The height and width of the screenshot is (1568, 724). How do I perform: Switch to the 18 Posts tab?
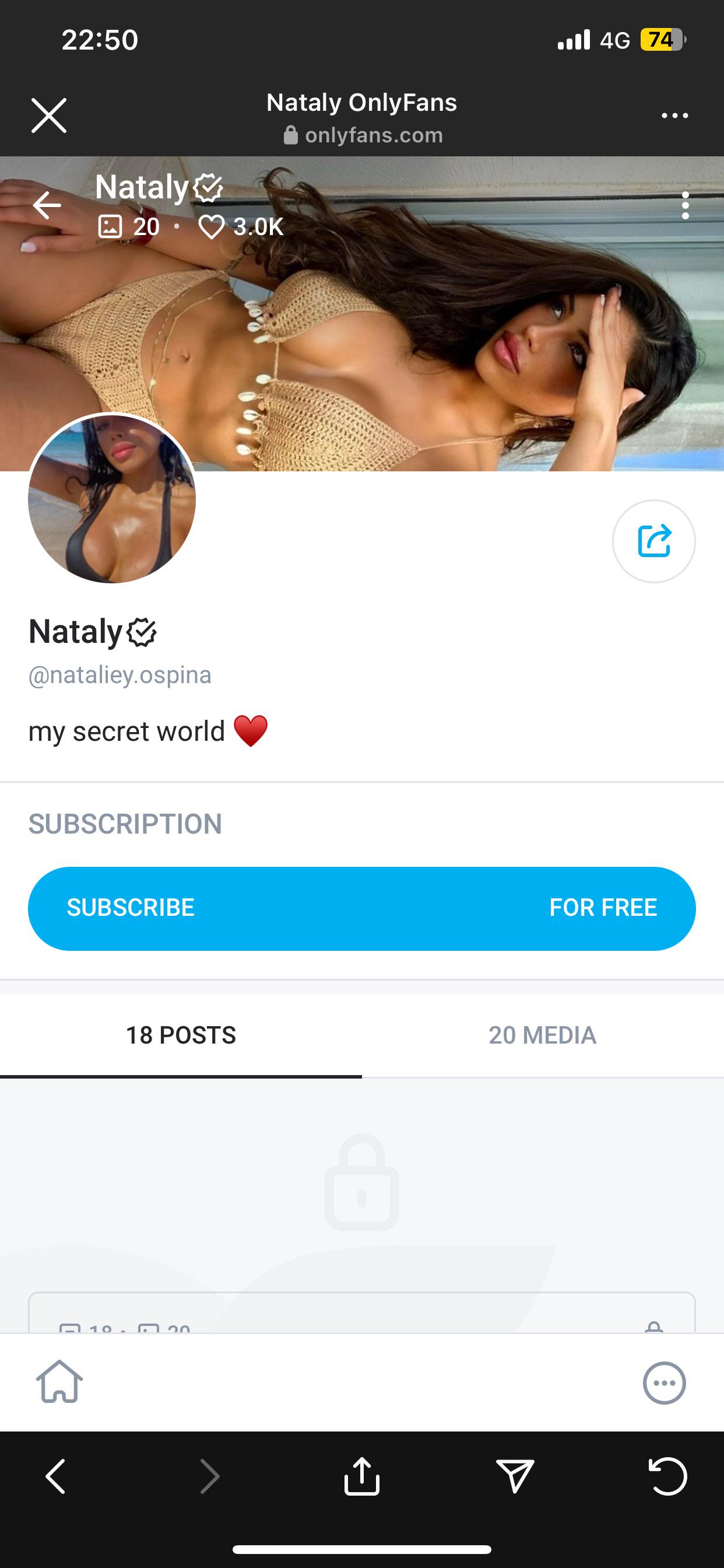coord(181,1035)
